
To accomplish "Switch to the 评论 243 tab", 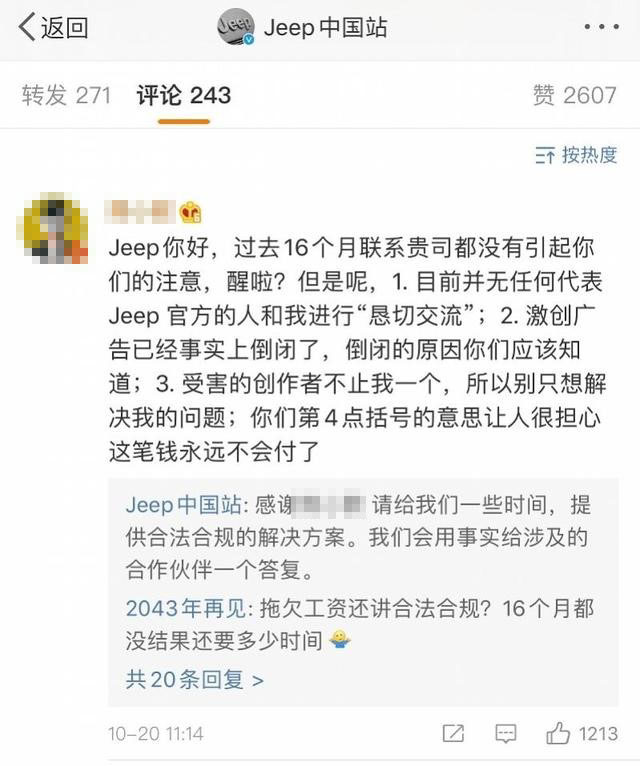I will [184, 95].
